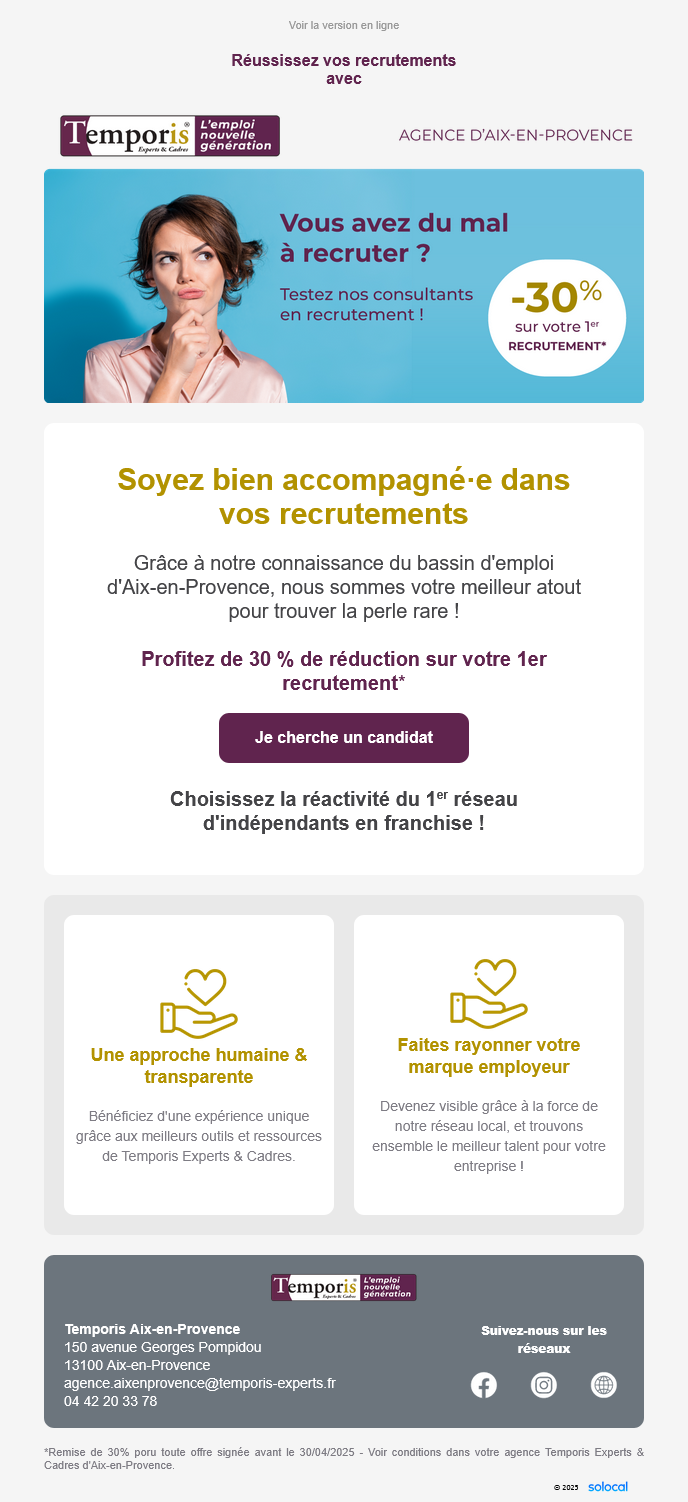This screenshot has width=688, height=1502.
Task: Open the online version link
Action: coord(344,25)
